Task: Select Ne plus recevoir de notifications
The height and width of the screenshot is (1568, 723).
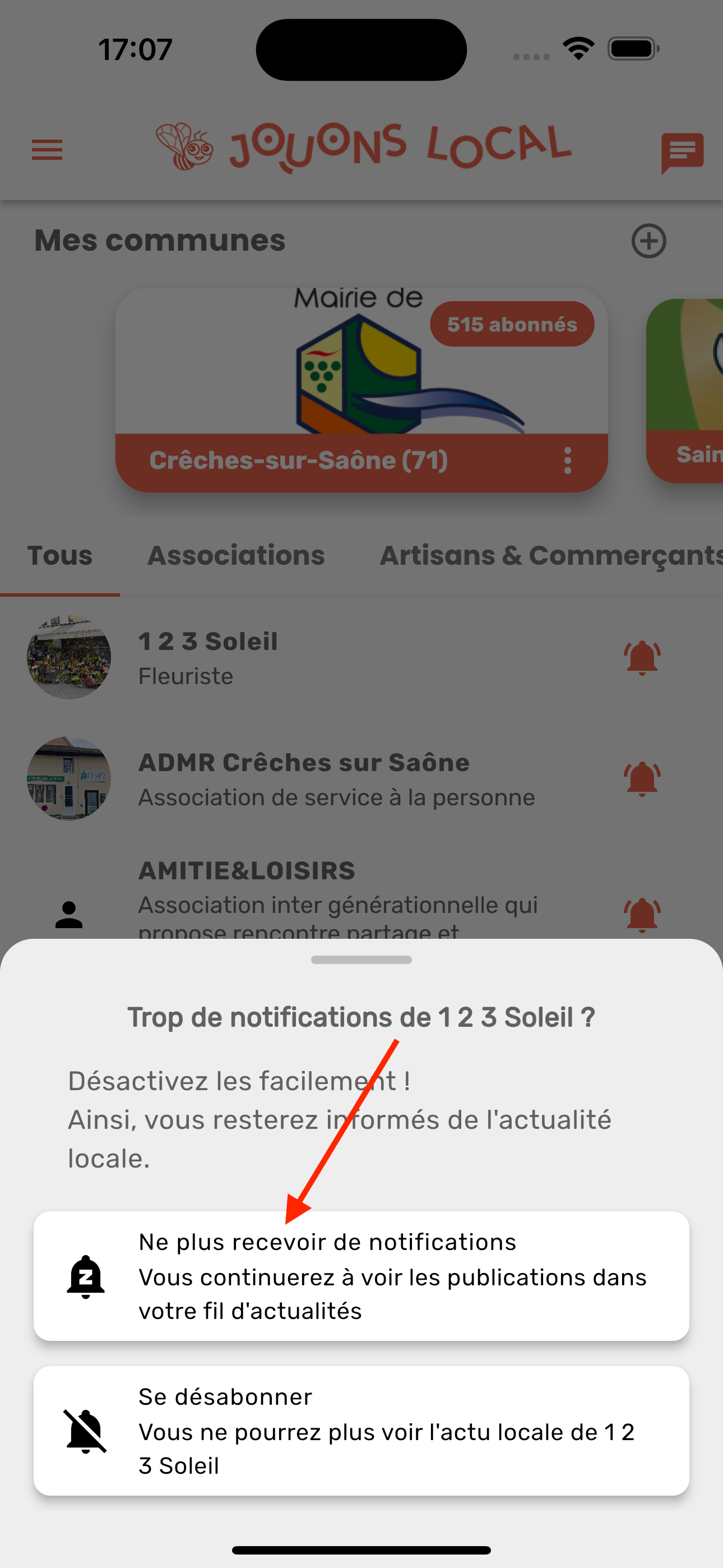Action: click(x=361, y=1276)
